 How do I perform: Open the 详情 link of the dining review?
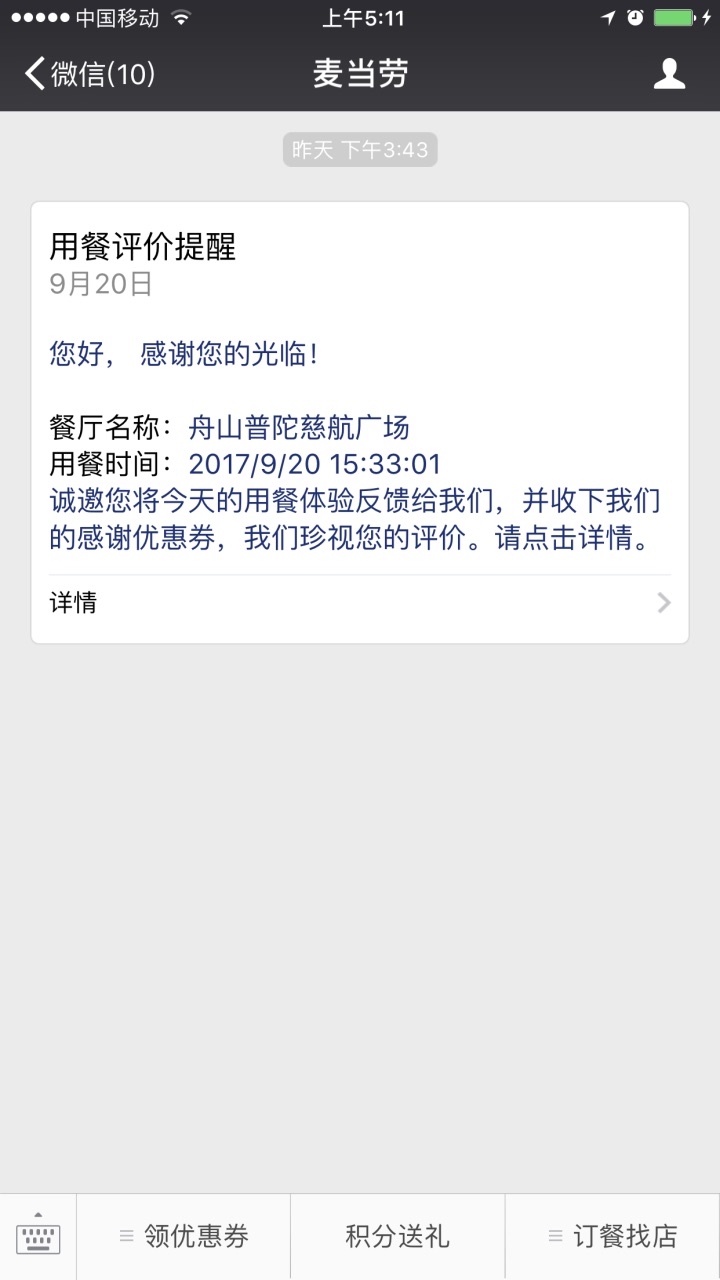(x=360, y=603)
